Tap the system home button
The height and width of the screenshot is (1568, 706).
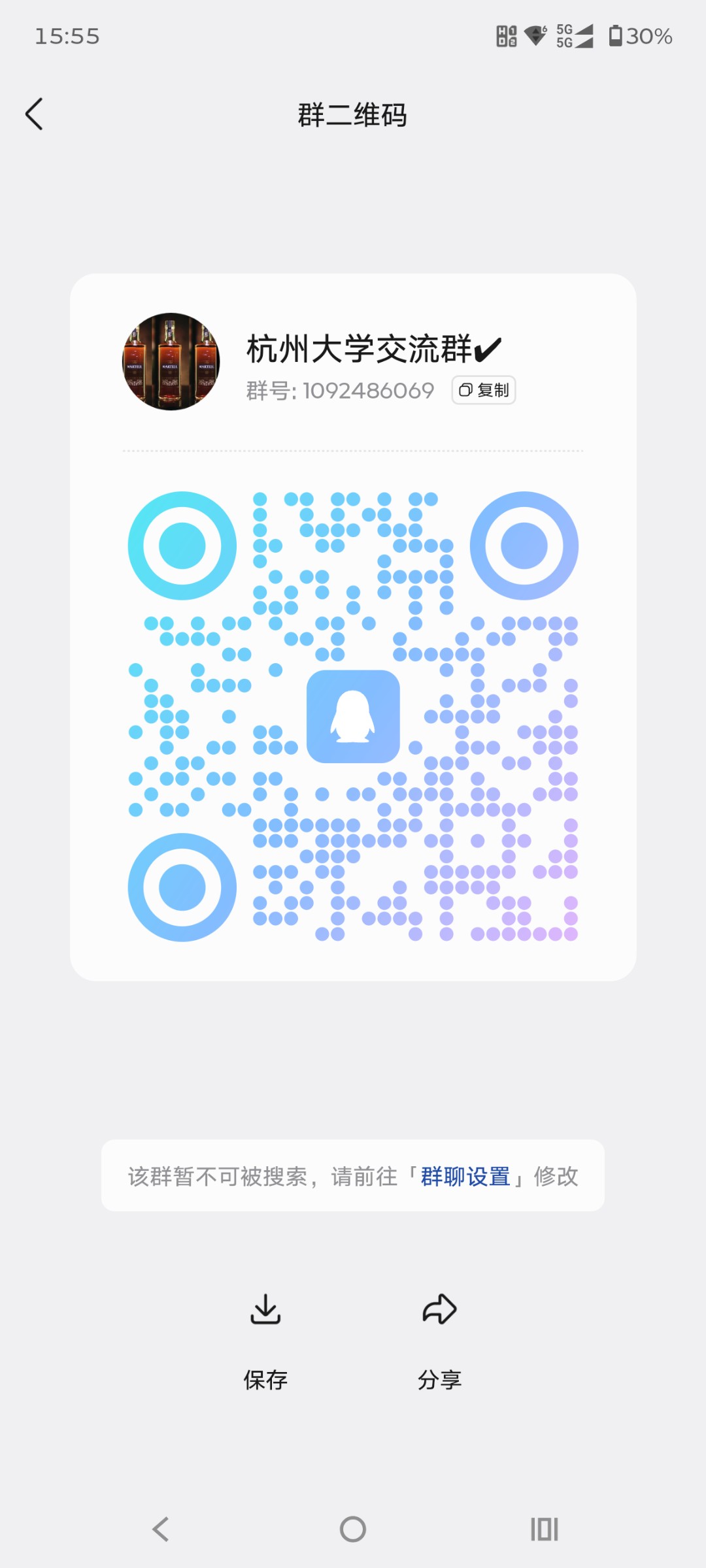tap(353, 1529)
